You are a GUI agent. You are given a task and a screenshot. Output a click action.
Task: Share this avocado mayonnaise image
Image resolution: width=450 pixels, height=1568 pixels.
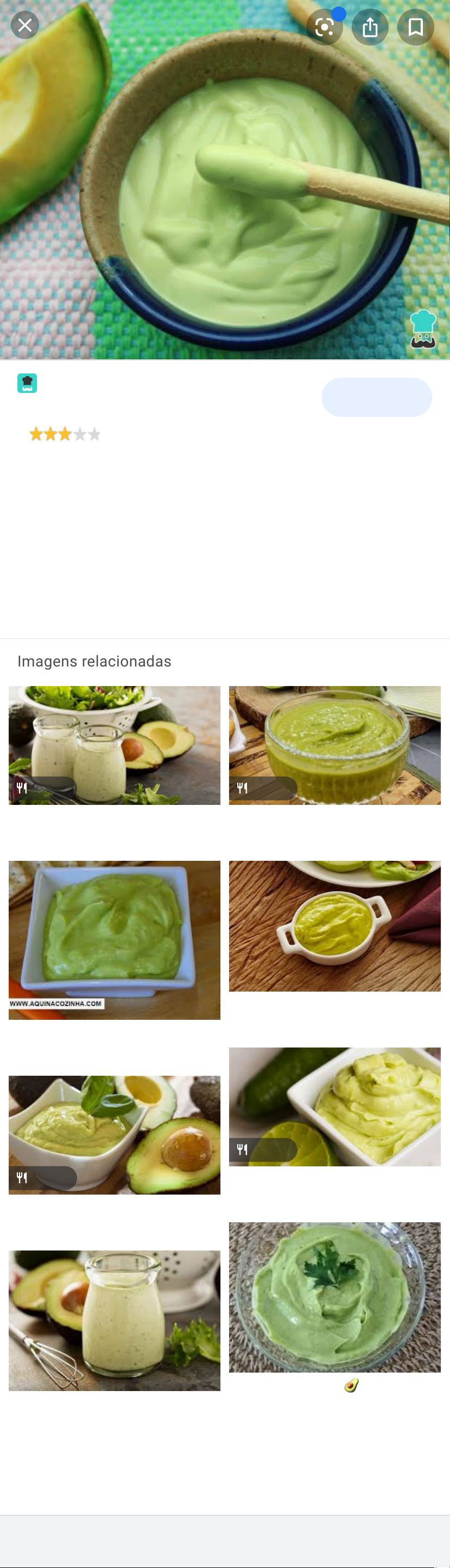click(x=370, y=27)
